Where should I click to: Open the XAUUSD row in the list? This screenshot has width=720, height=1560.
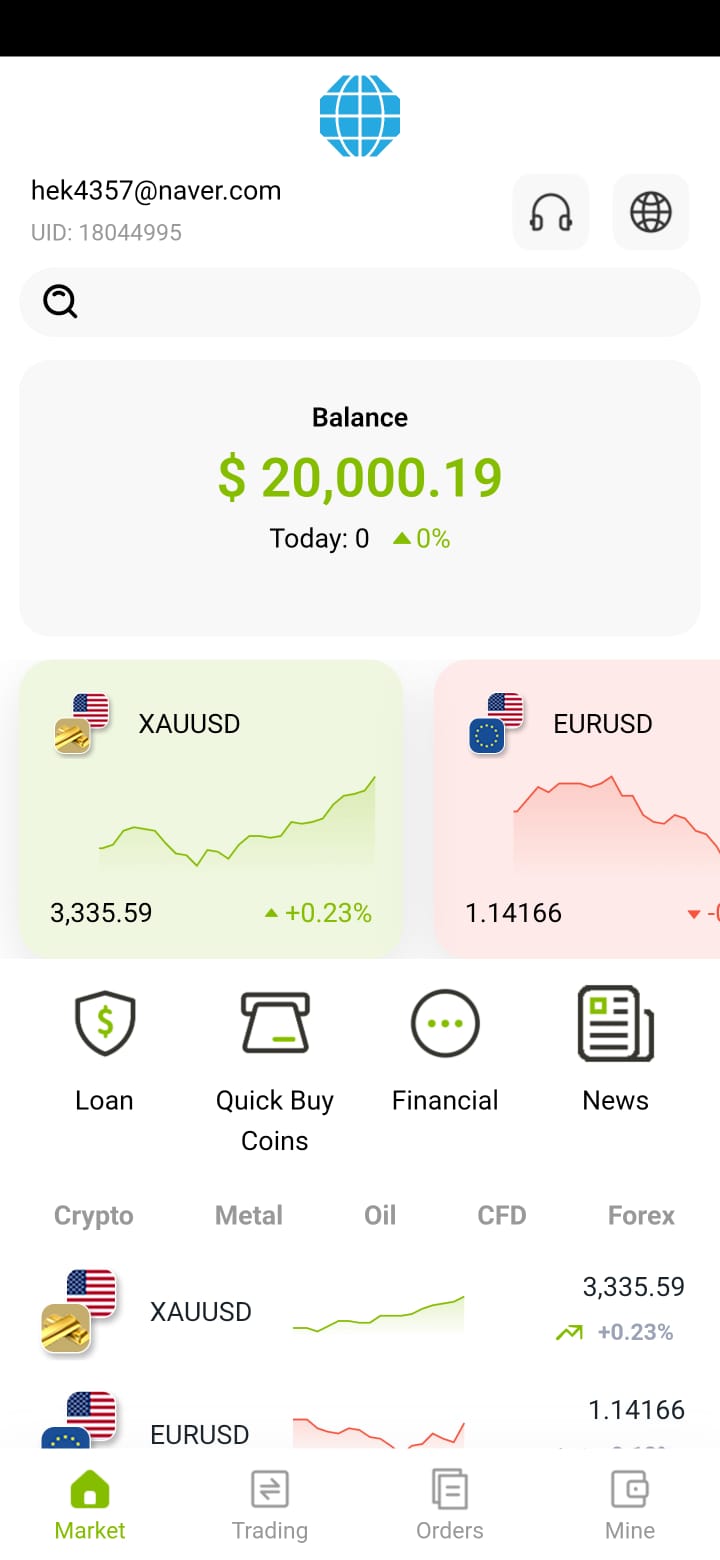(x=360, y=1311)
